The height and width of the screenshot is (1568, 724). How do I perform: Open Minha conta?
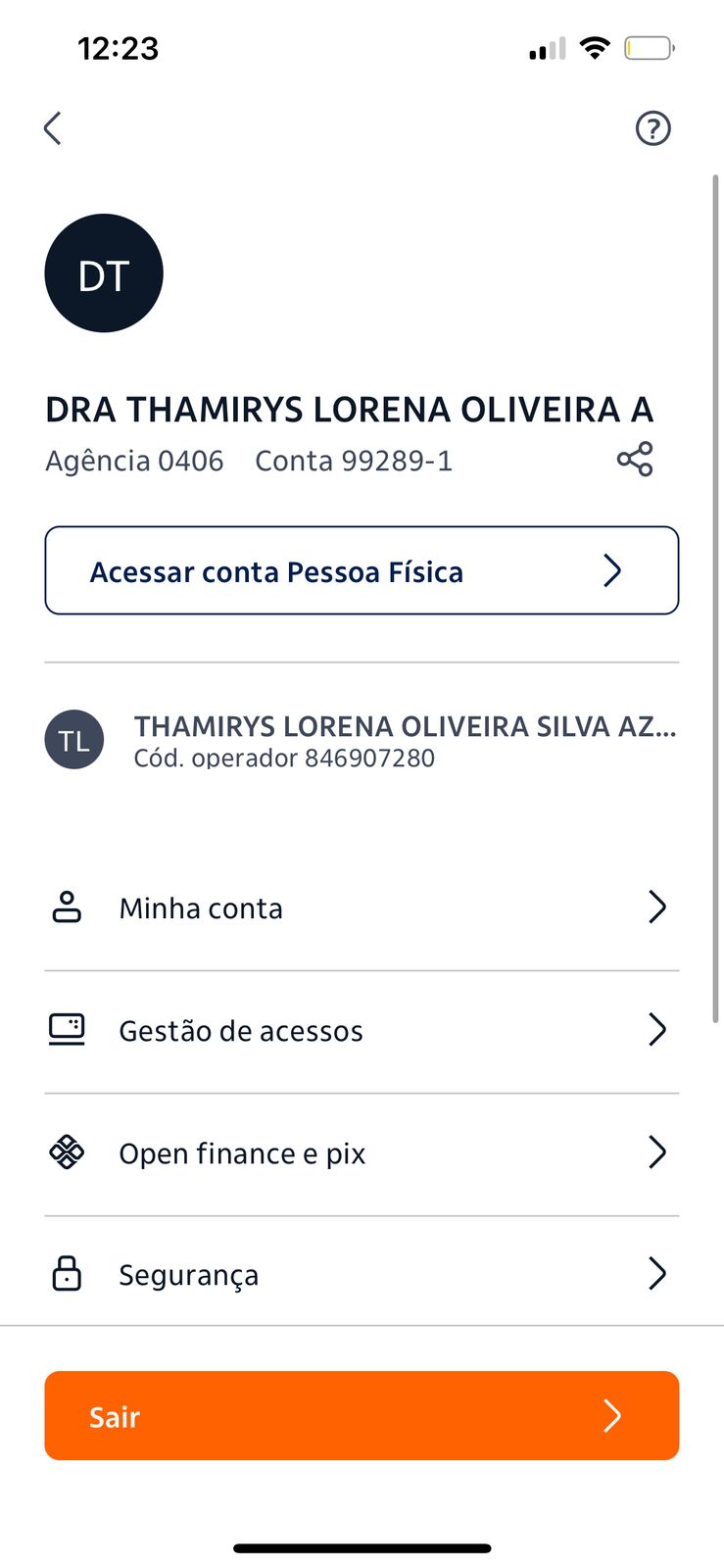click(x=362, y=908)
